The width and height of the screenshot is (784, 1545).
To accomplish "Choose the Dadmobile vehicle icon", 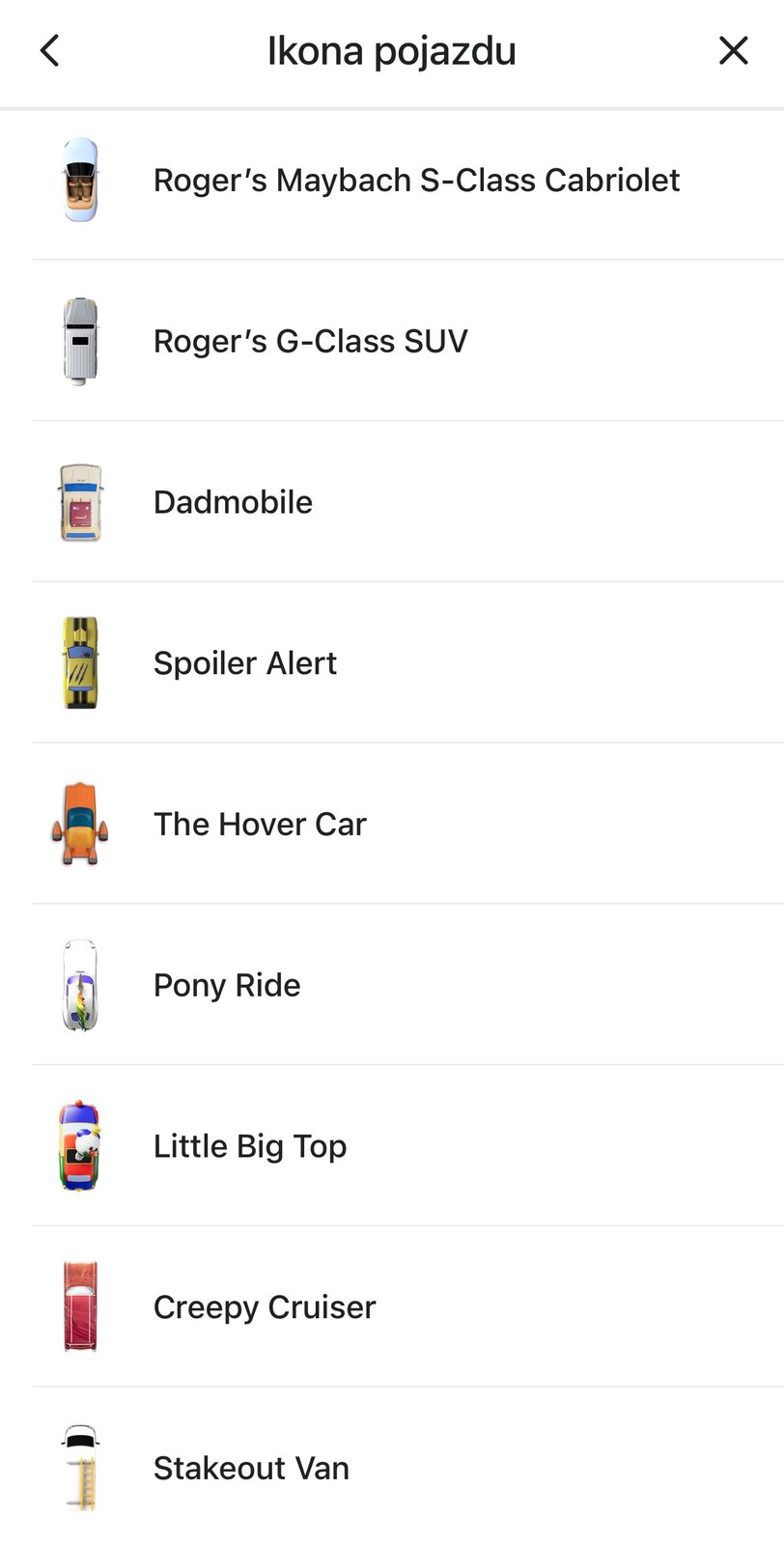I will (82, 501).
